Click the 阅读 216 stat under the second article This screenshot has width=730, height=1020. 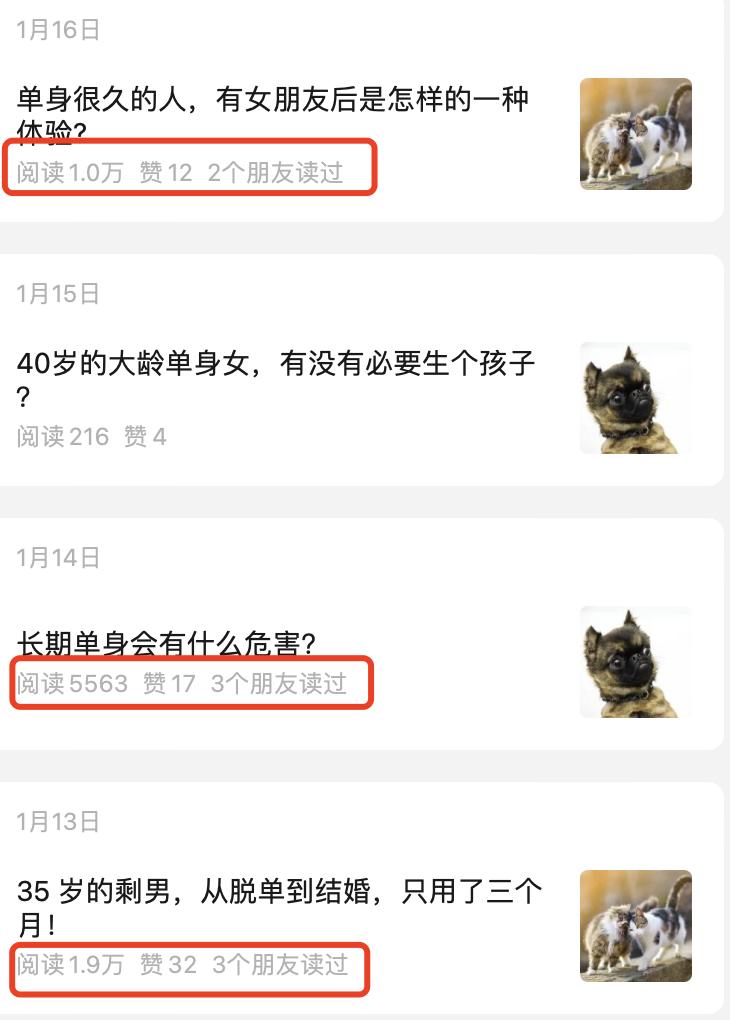pyautogui.click(x=63, y=437)
